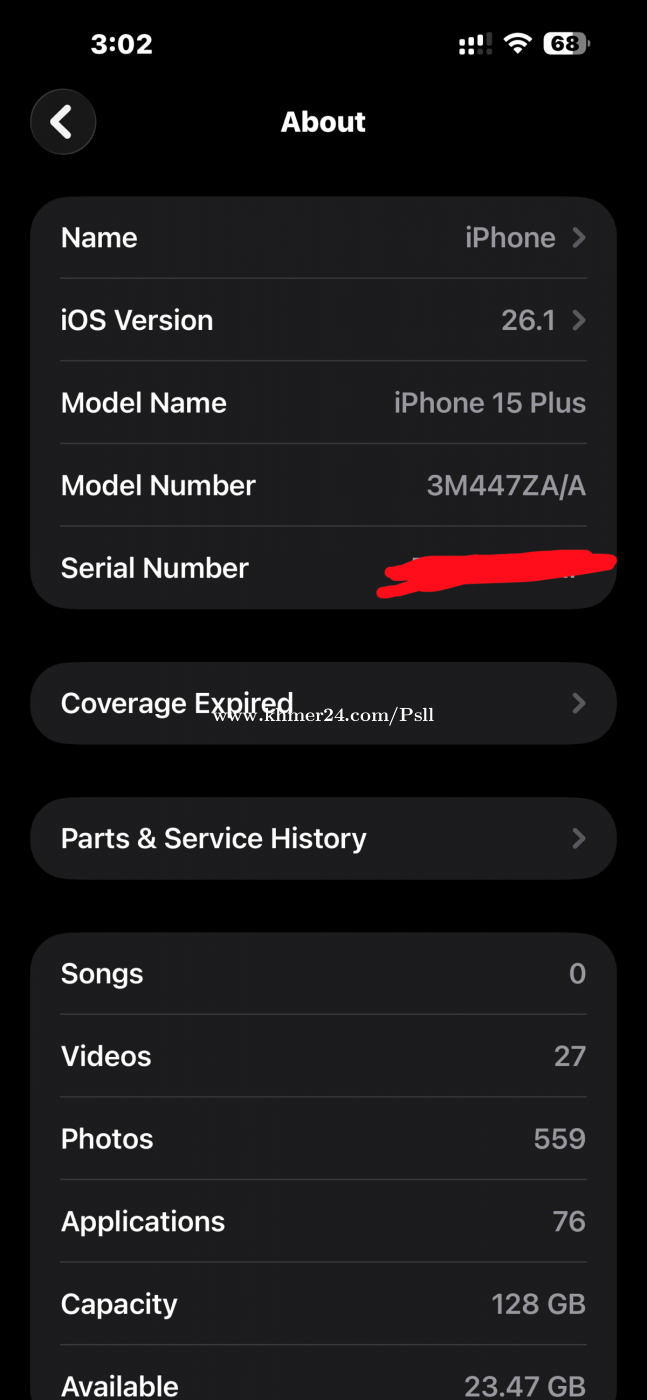
Task: Go back from the About screen
Action: click(x=63, y=122)
